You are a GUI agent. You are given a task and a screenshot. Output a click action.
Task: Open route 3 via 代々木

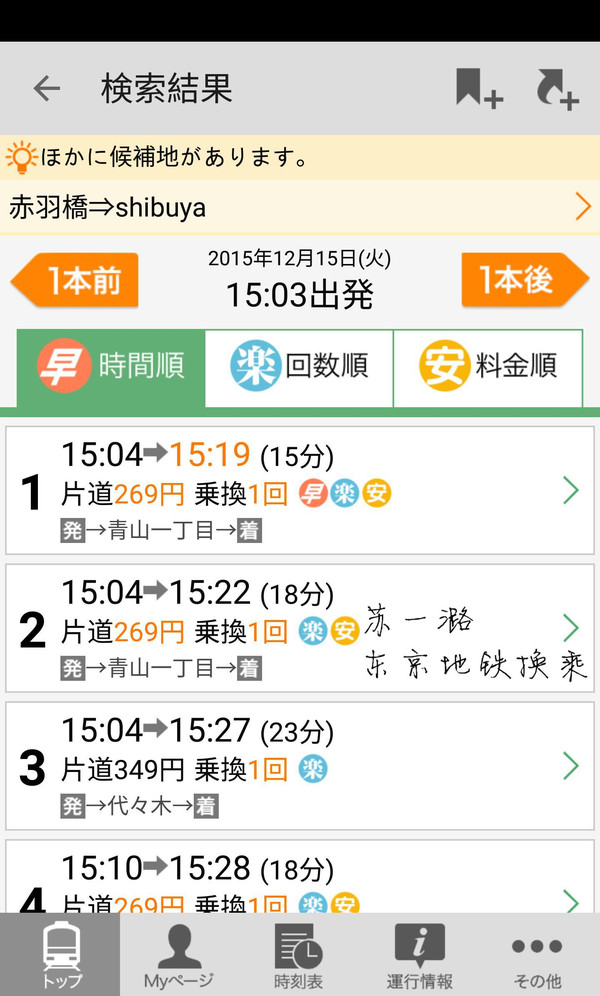(300, 766)
